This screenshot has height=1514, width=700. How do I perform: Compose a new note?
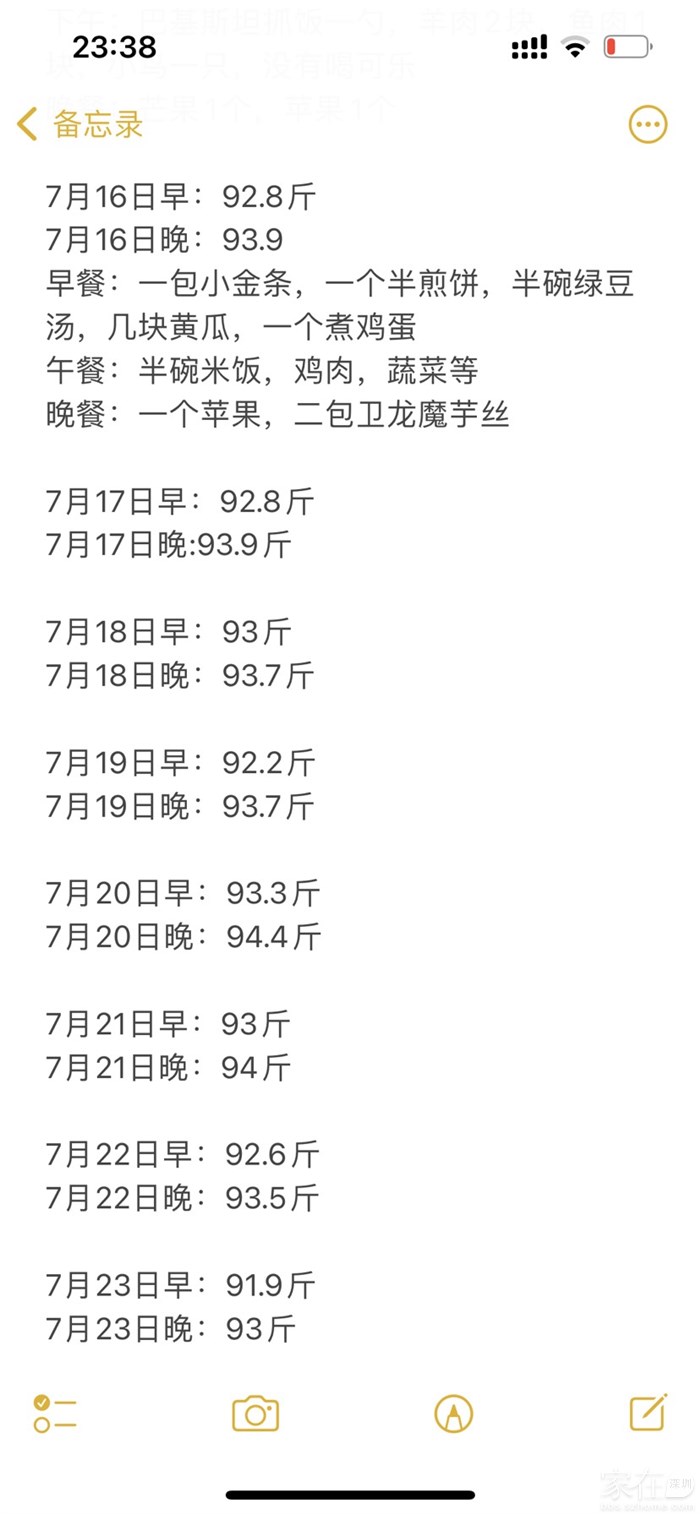[x=648, y=1412]
